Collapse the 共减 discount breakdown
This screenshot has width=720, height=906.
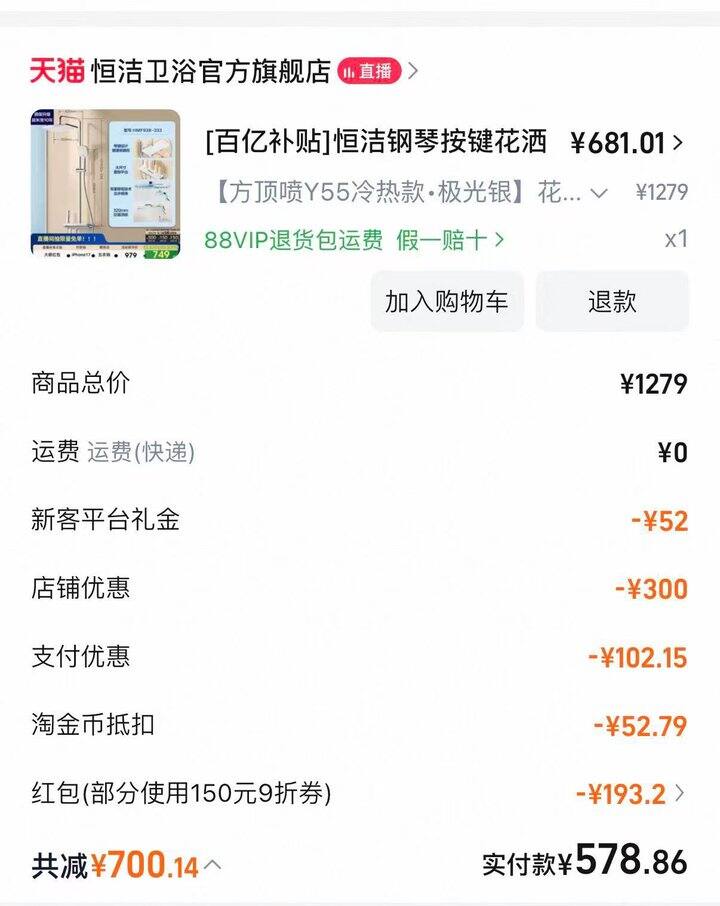click(x=214, y=866)
